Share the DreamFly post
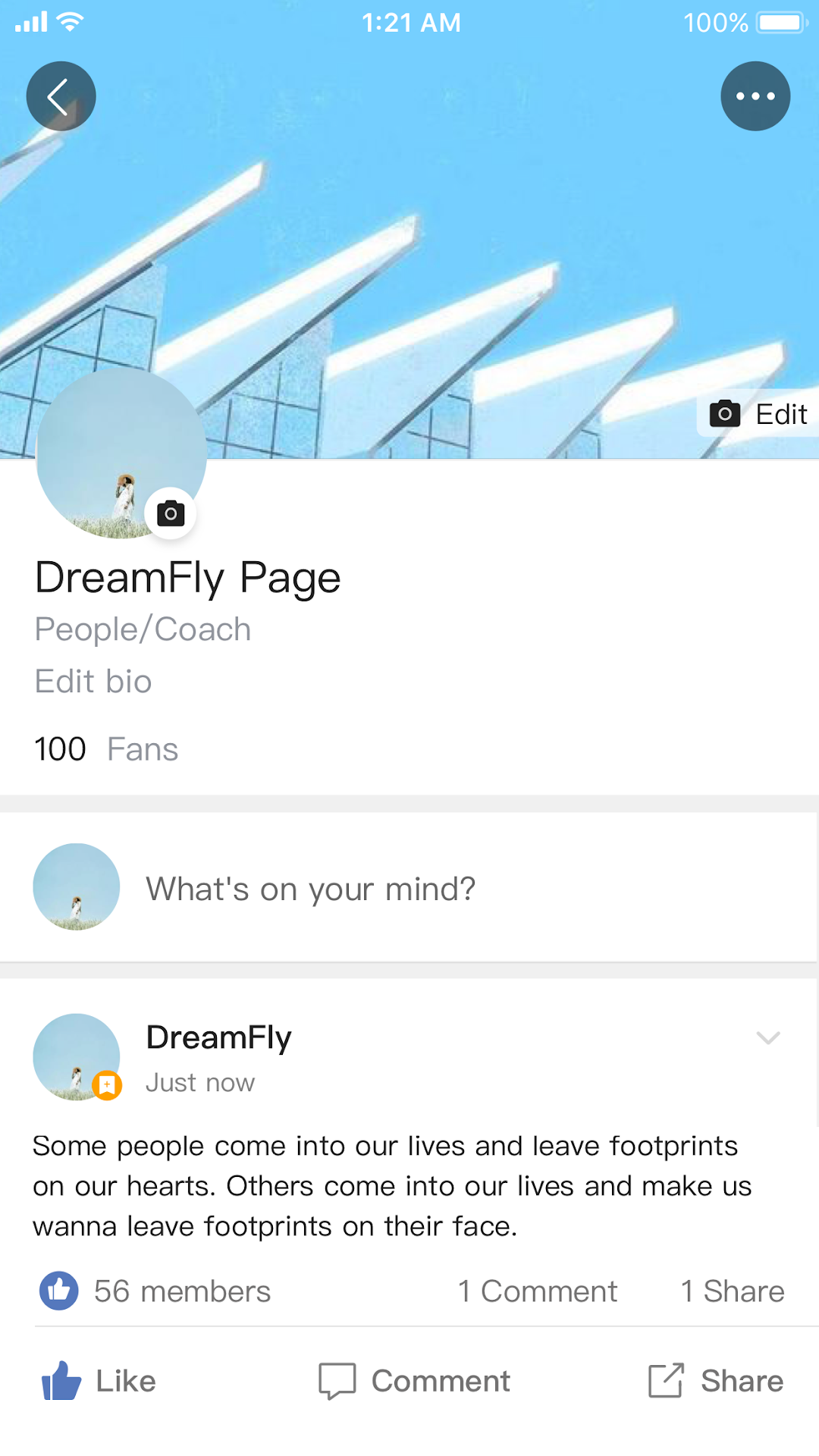 tap(716, 1381)
